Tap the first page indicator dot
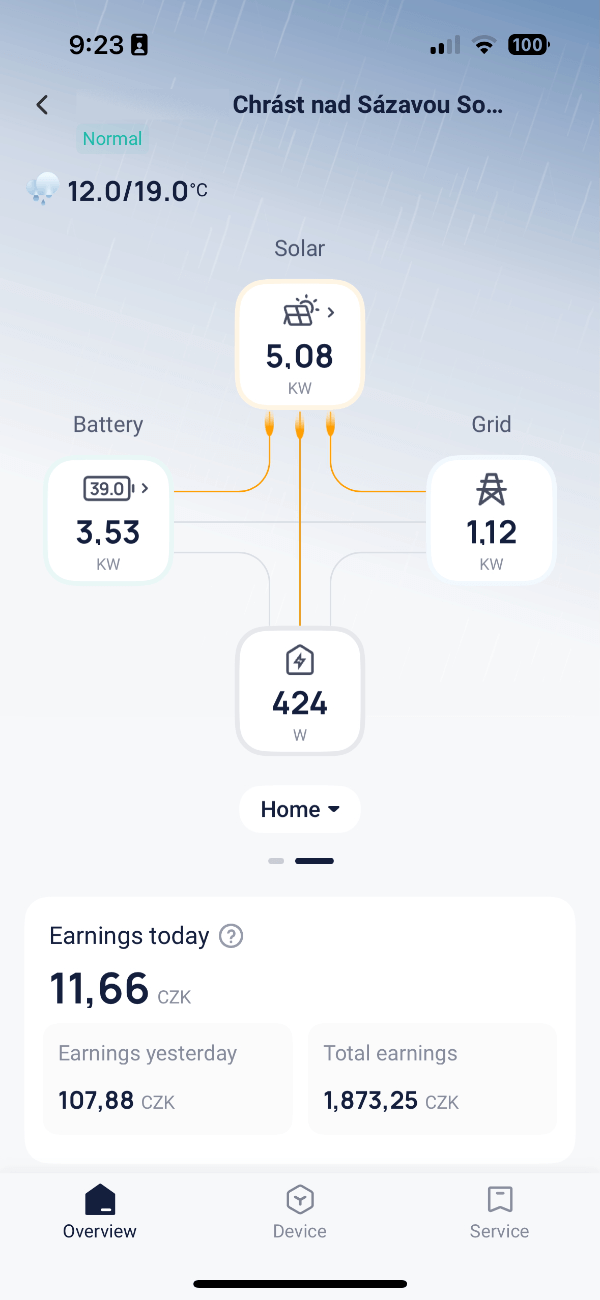Viewport: 600px width, 1300px height. pyautogui.click(x=276, y=861)
